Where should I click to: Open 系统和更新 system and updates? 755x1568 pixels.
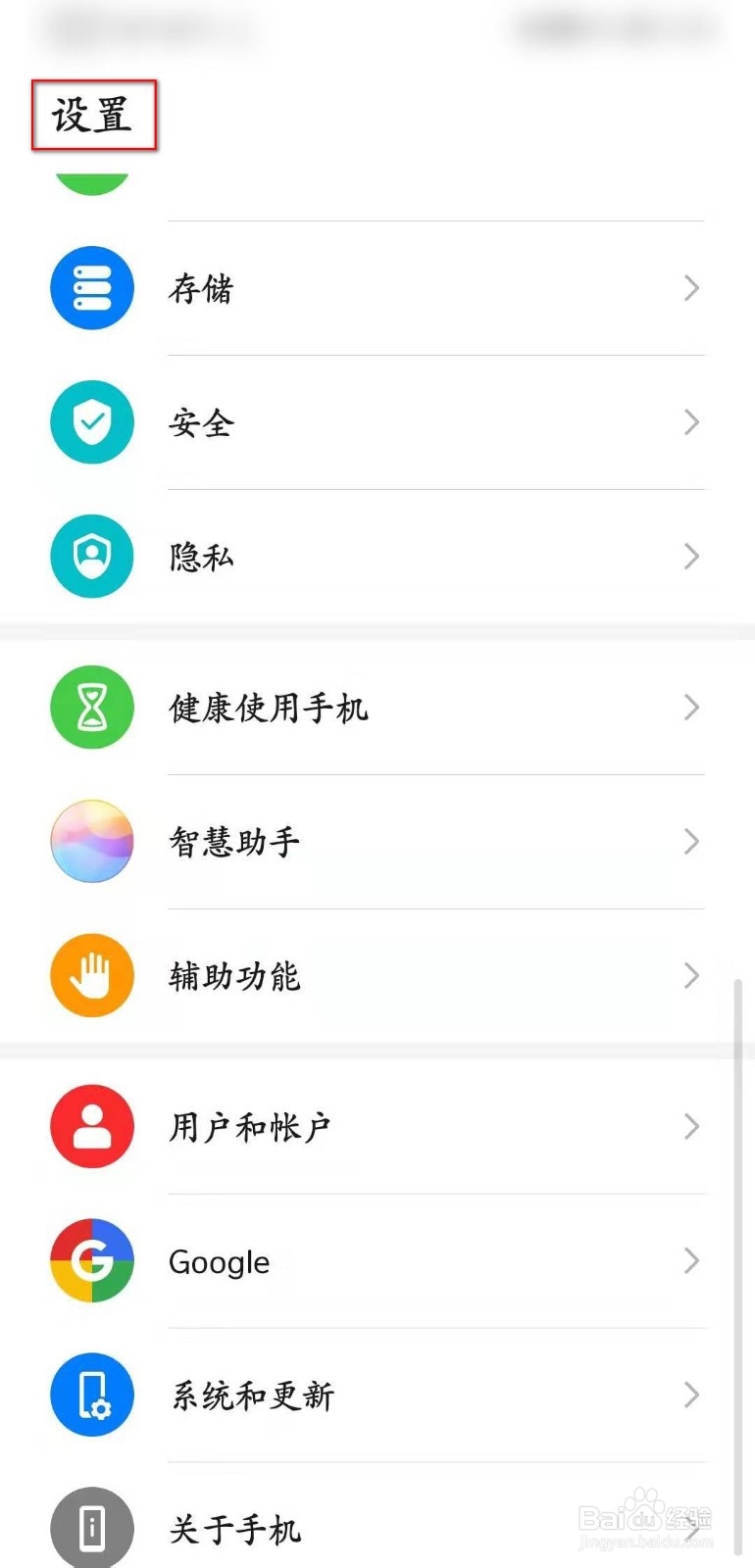tap(377, 1396)
